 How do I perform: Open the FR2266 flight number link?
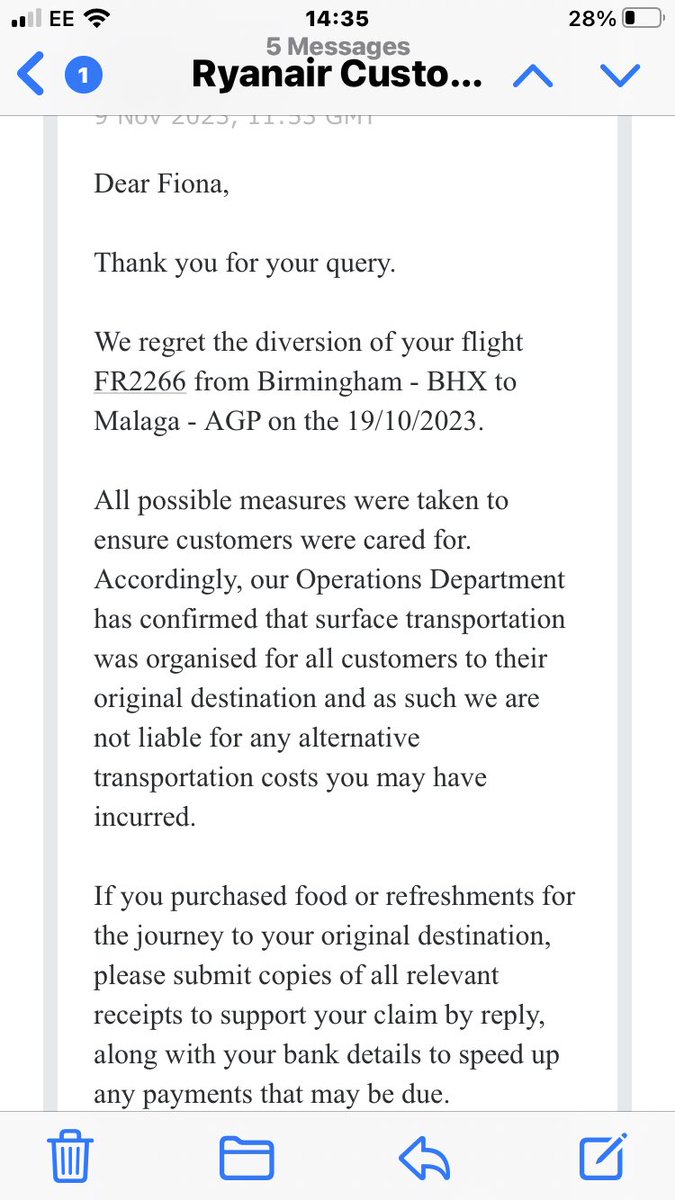pyautogui.click(x=142, y=381)
